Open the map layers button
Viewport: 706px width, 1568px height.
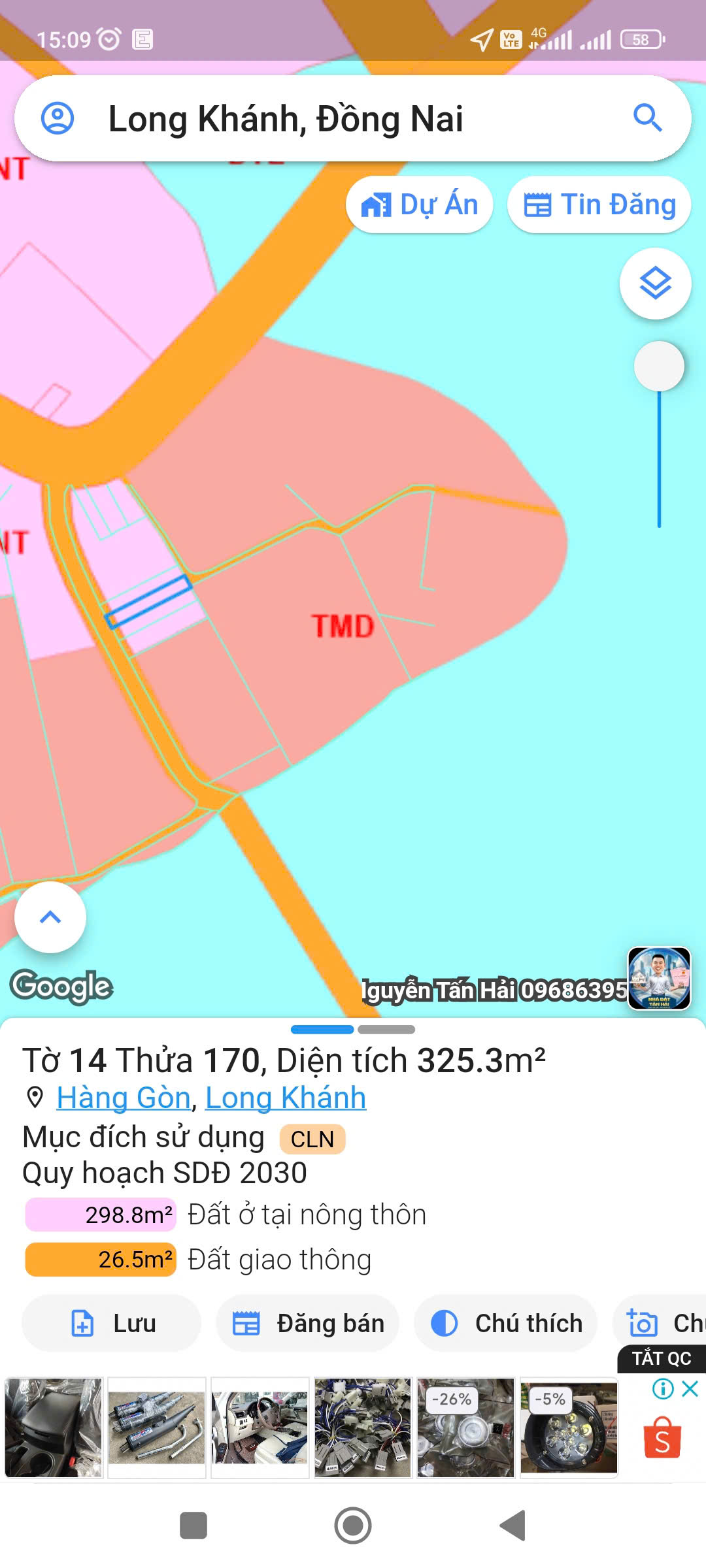pos(655,284)
